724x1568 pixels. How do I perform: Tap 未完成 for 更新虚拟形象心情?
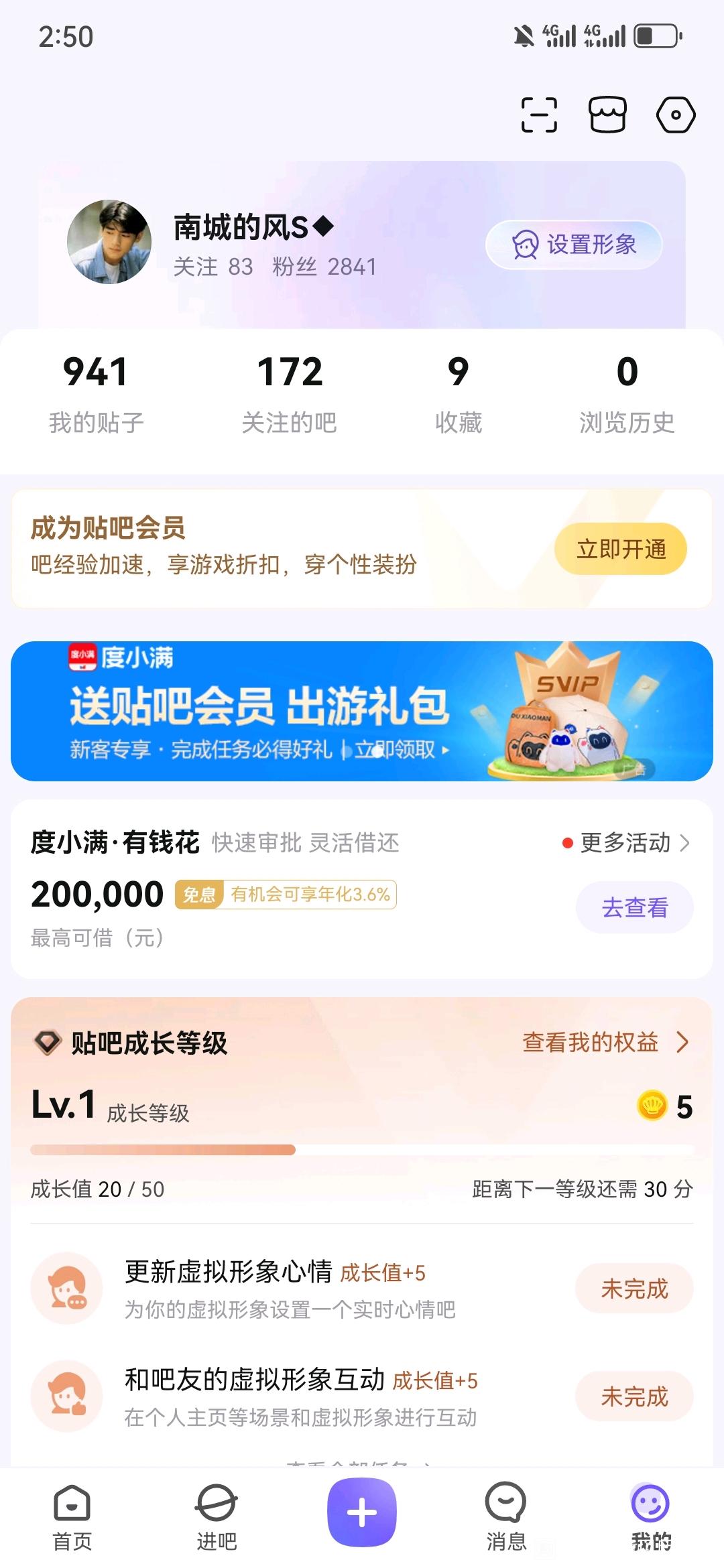click(634, 1289)
